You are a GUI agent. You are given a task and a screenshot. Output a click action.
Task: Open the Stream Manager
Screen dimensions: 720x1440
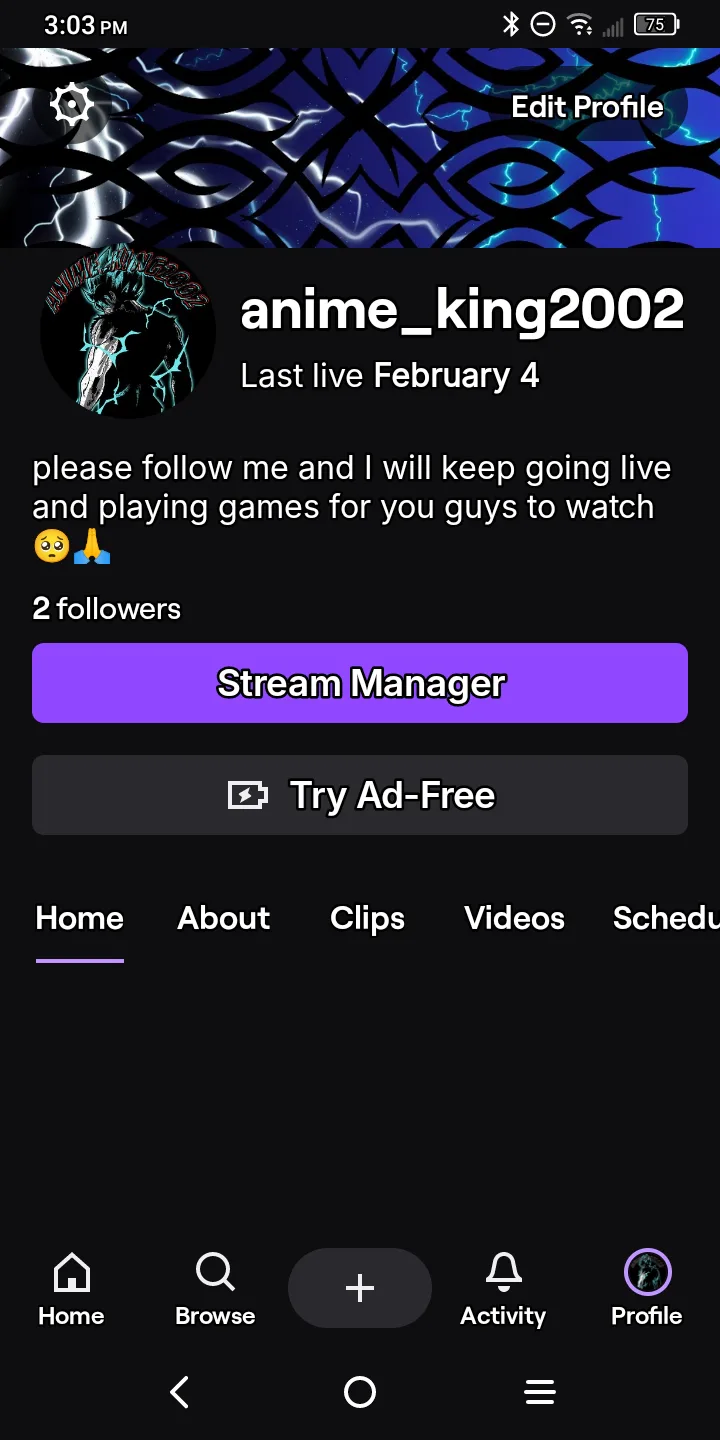pyautogui.click(x=360, y=683)
